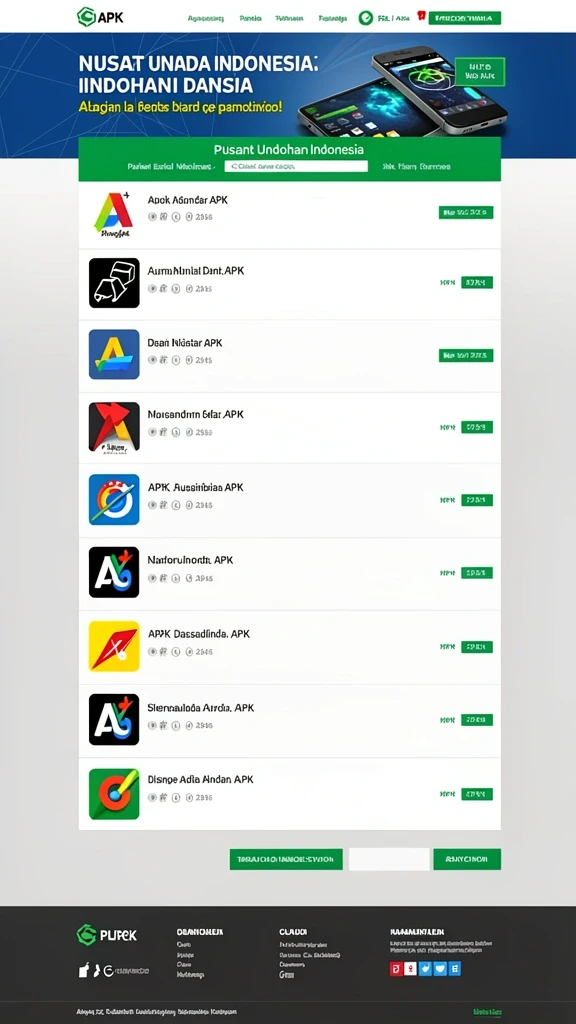Tap the green banner button next to the phones
The image size is (576, 1024).
(x=479, y=71)
